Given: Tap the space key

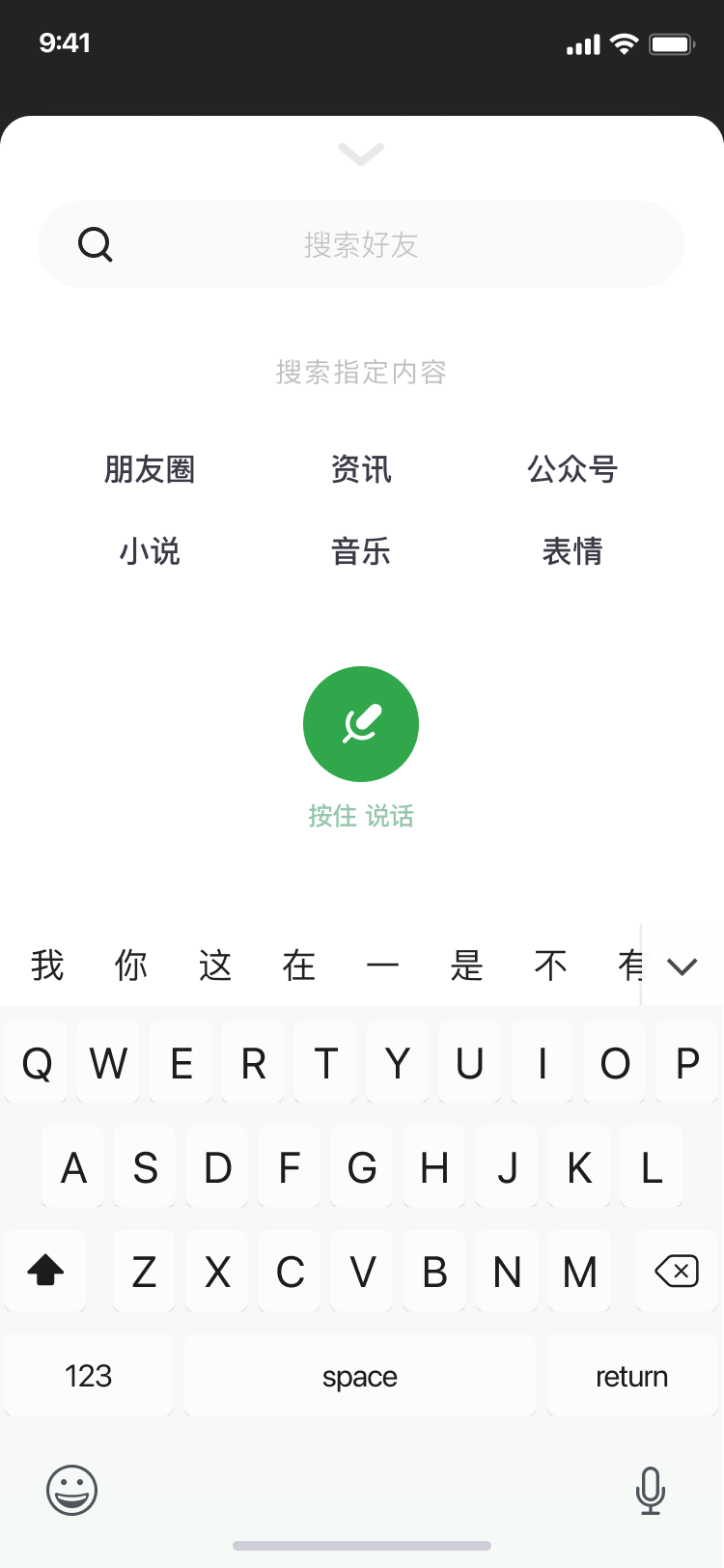Looking at the screenshot, I should coord(360,1376).
